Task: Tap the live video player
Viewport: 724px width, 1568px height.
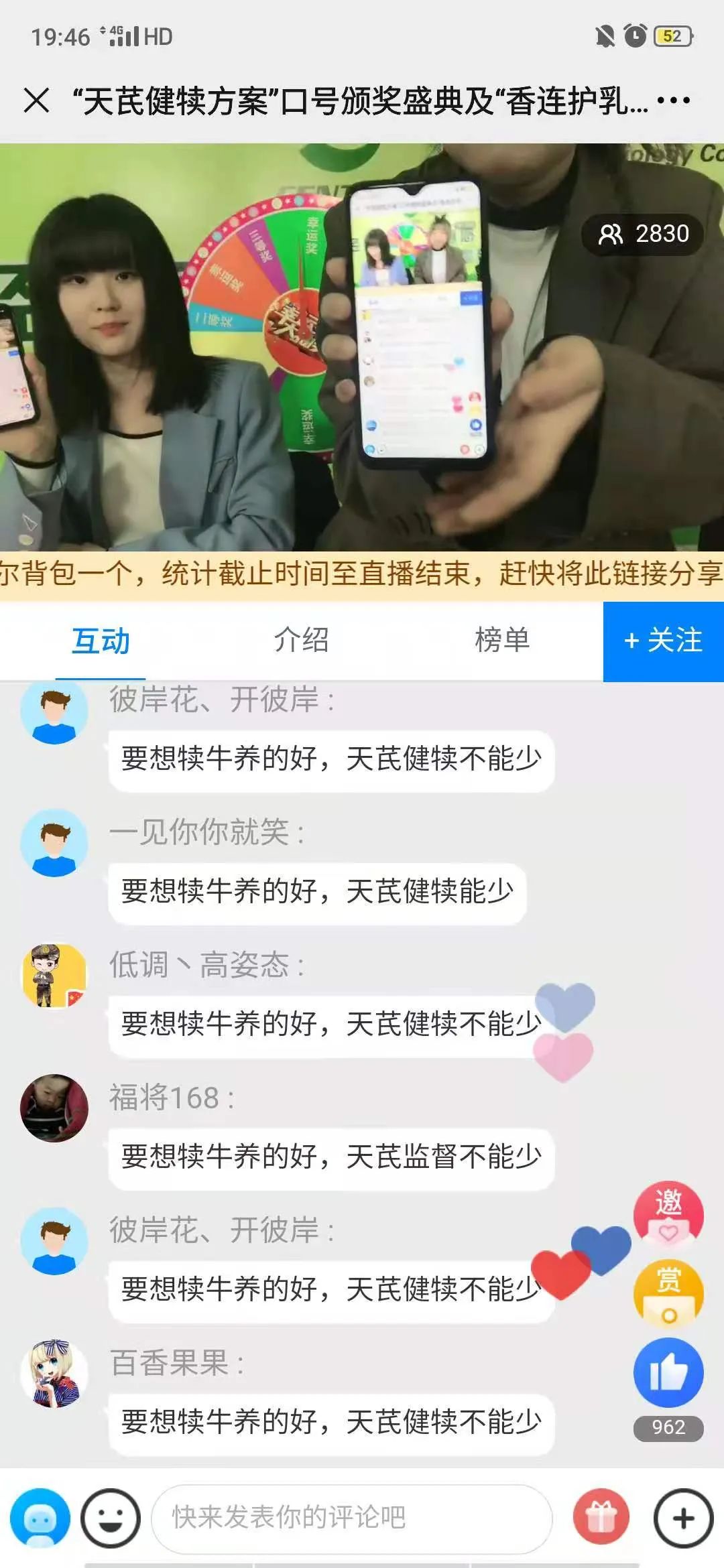Action: click(x=362, y=347)
